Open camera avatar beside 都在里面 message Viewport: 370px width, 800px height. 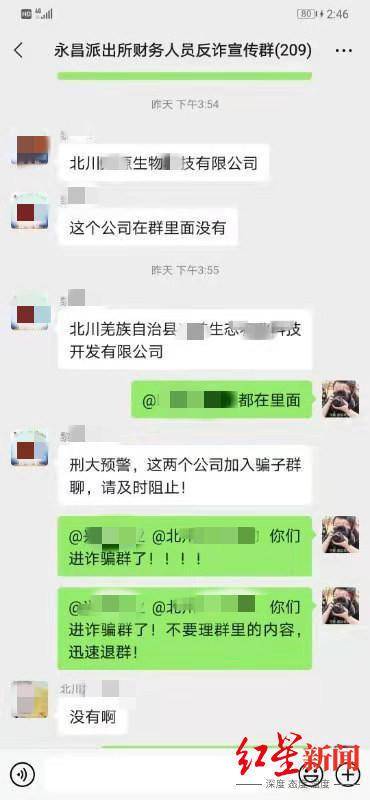tap(340, 399)
